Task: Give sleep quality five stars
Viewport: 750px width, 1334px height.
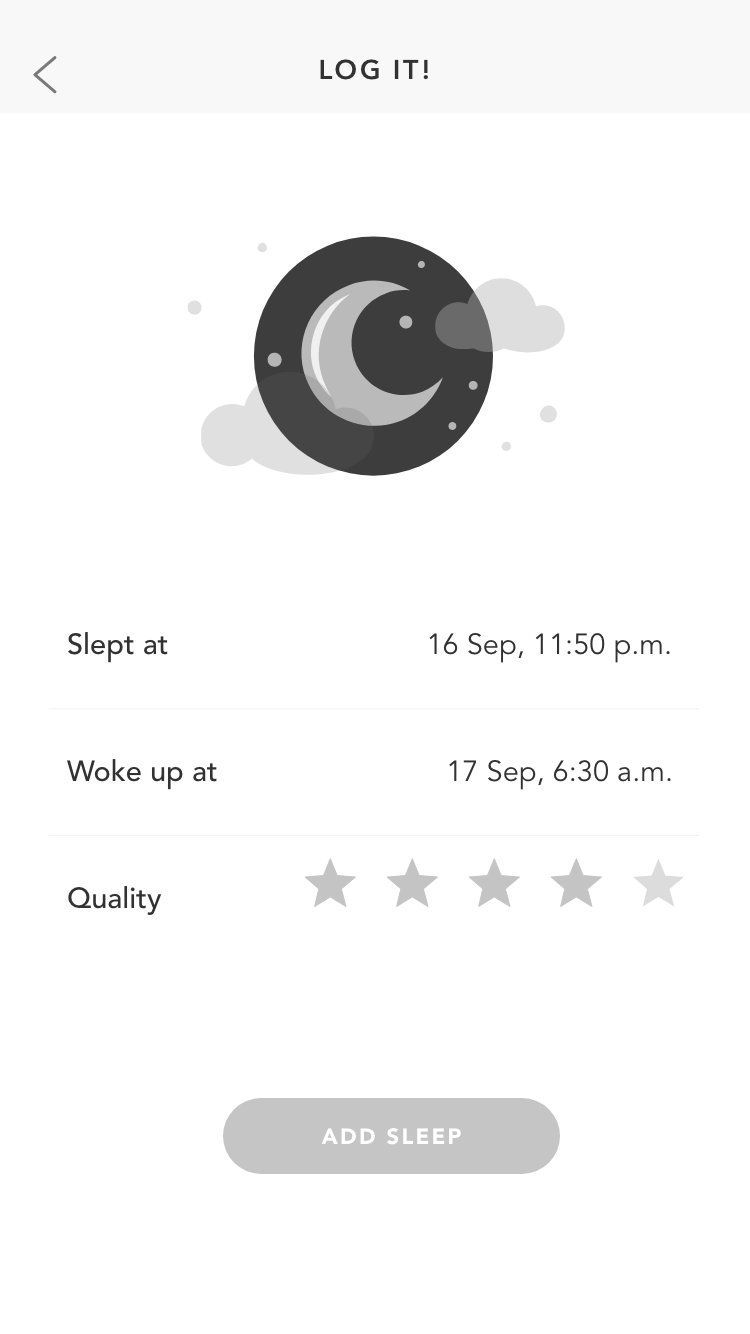Action: [x=658, y=884]
